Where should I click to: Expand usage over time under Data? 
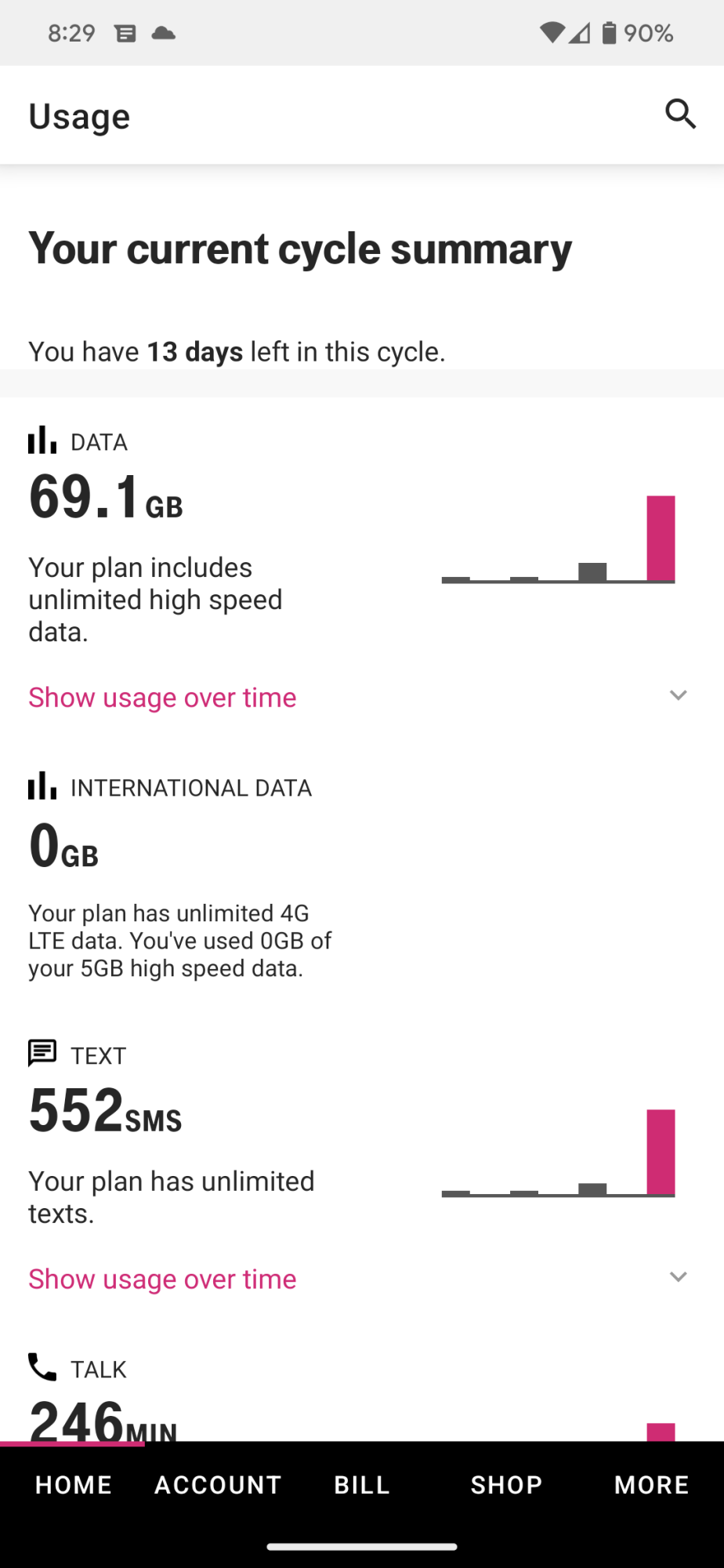162,697
